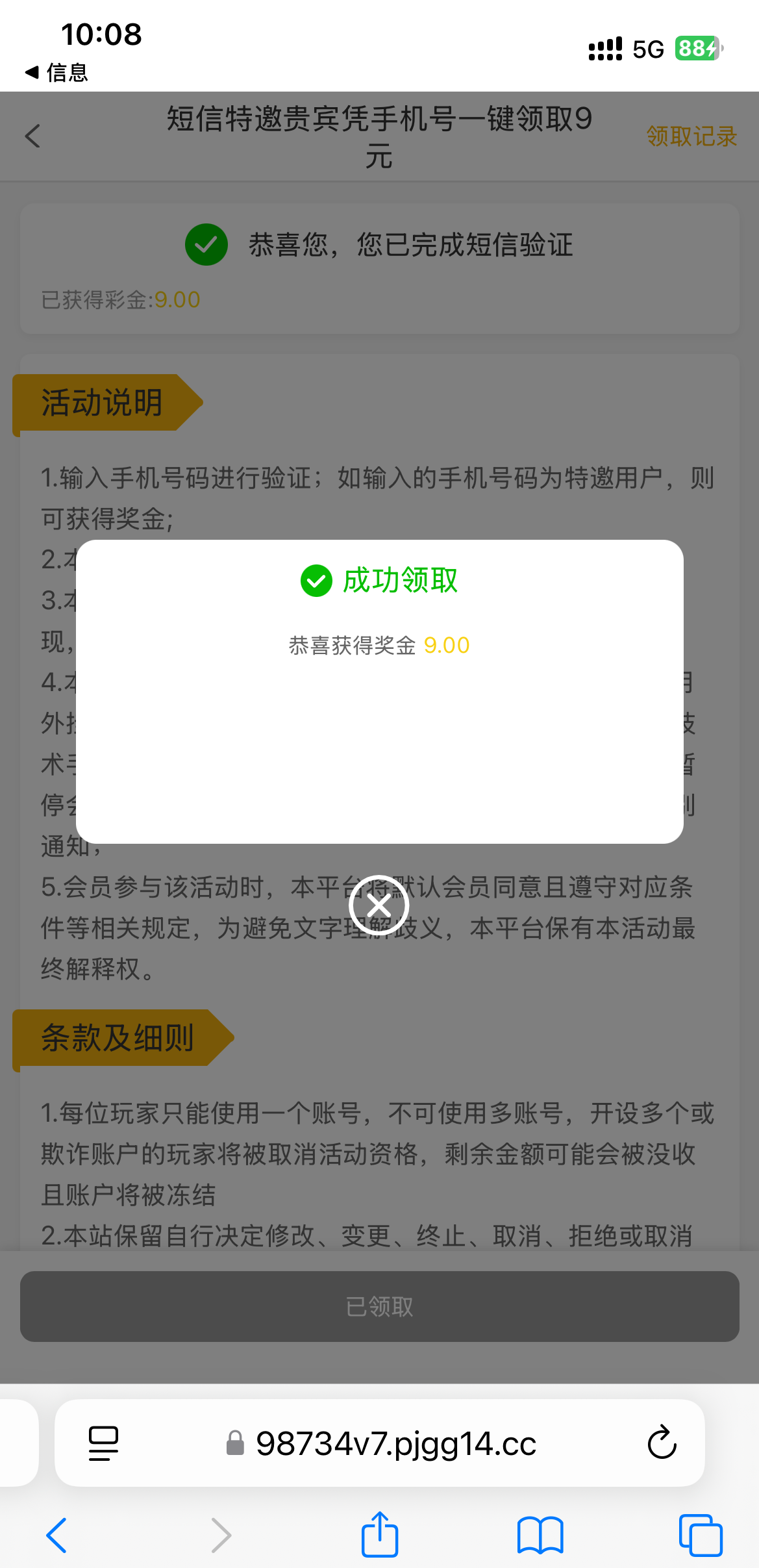Screen dimensions: 759x1568
Task: Return to 信息 app from status bar
Action: pyautogui.click(x=56, y=72)
